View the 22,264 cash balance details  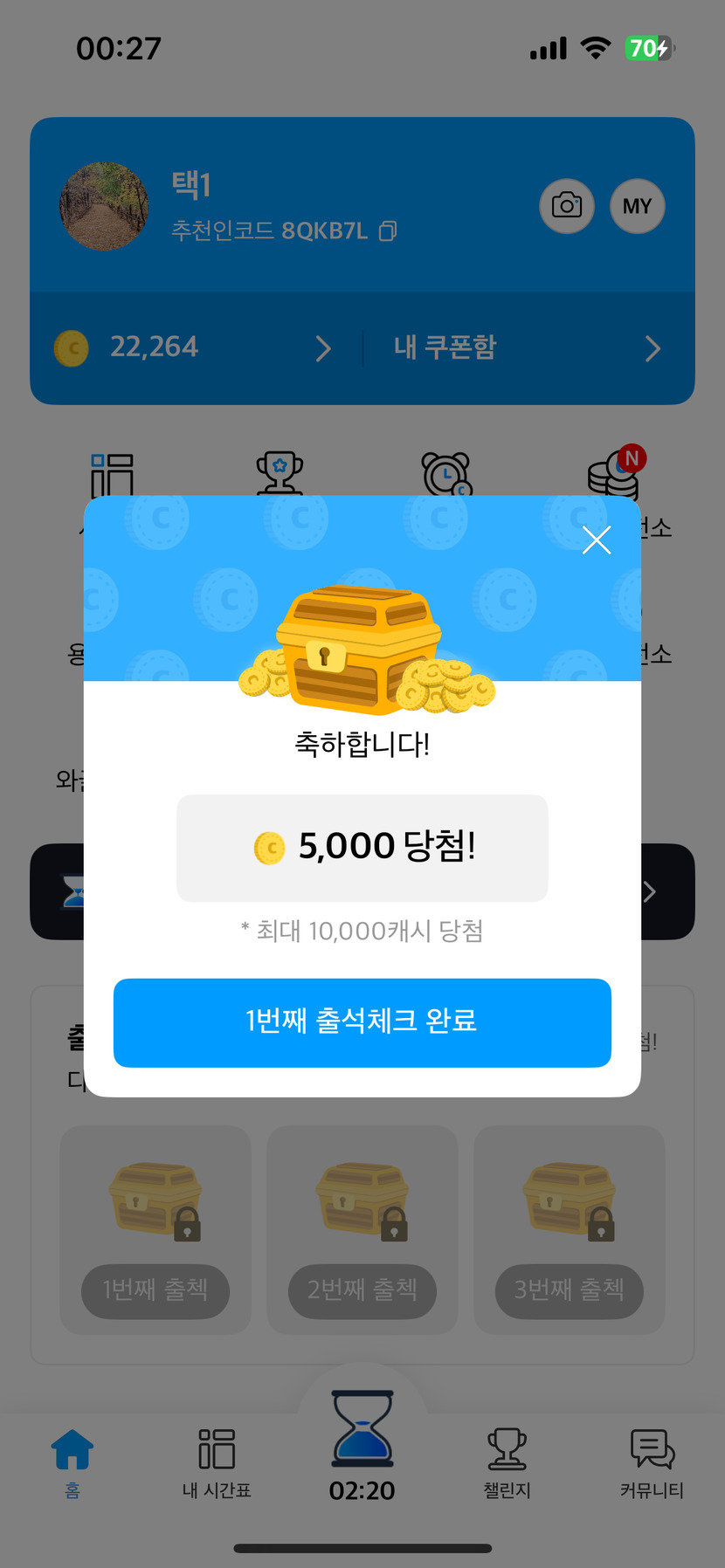point(194,347)
